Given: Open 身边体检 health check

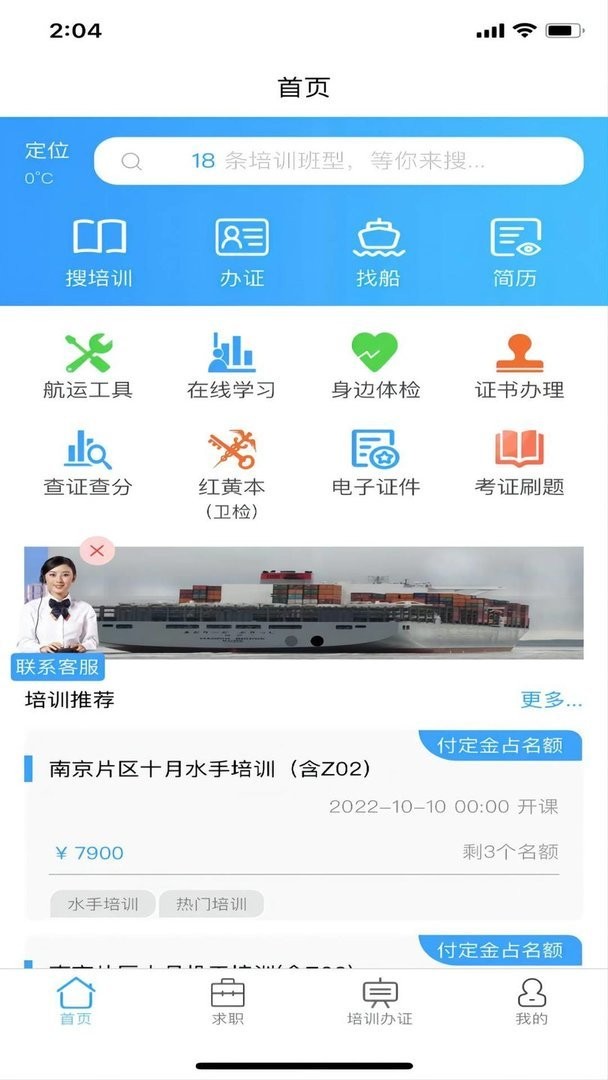Looking at the screenshot, I should click(375, 366).
